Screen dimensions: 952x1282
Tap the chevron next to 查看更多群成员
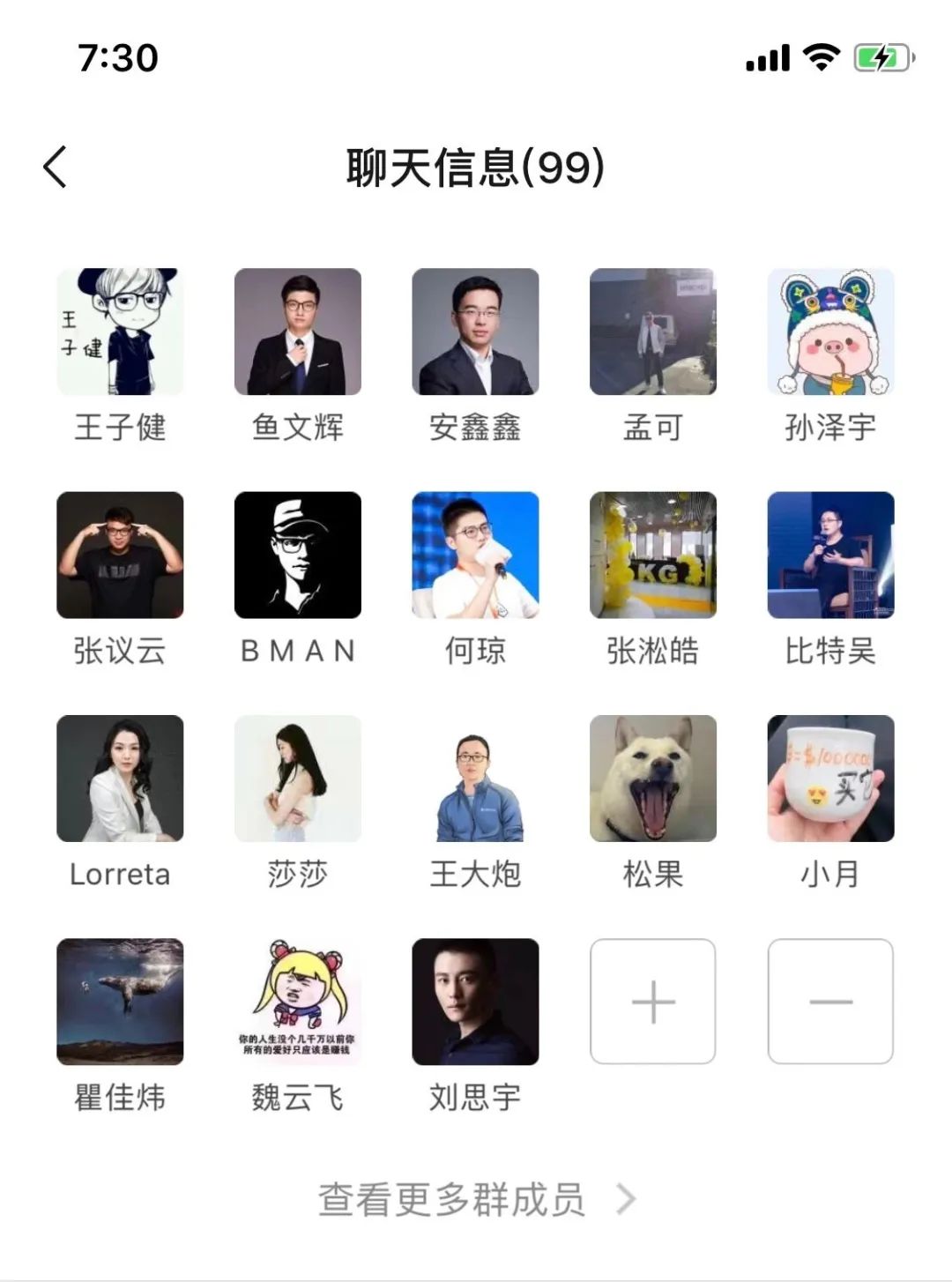pyautogui.click(x=624, y=1198)
